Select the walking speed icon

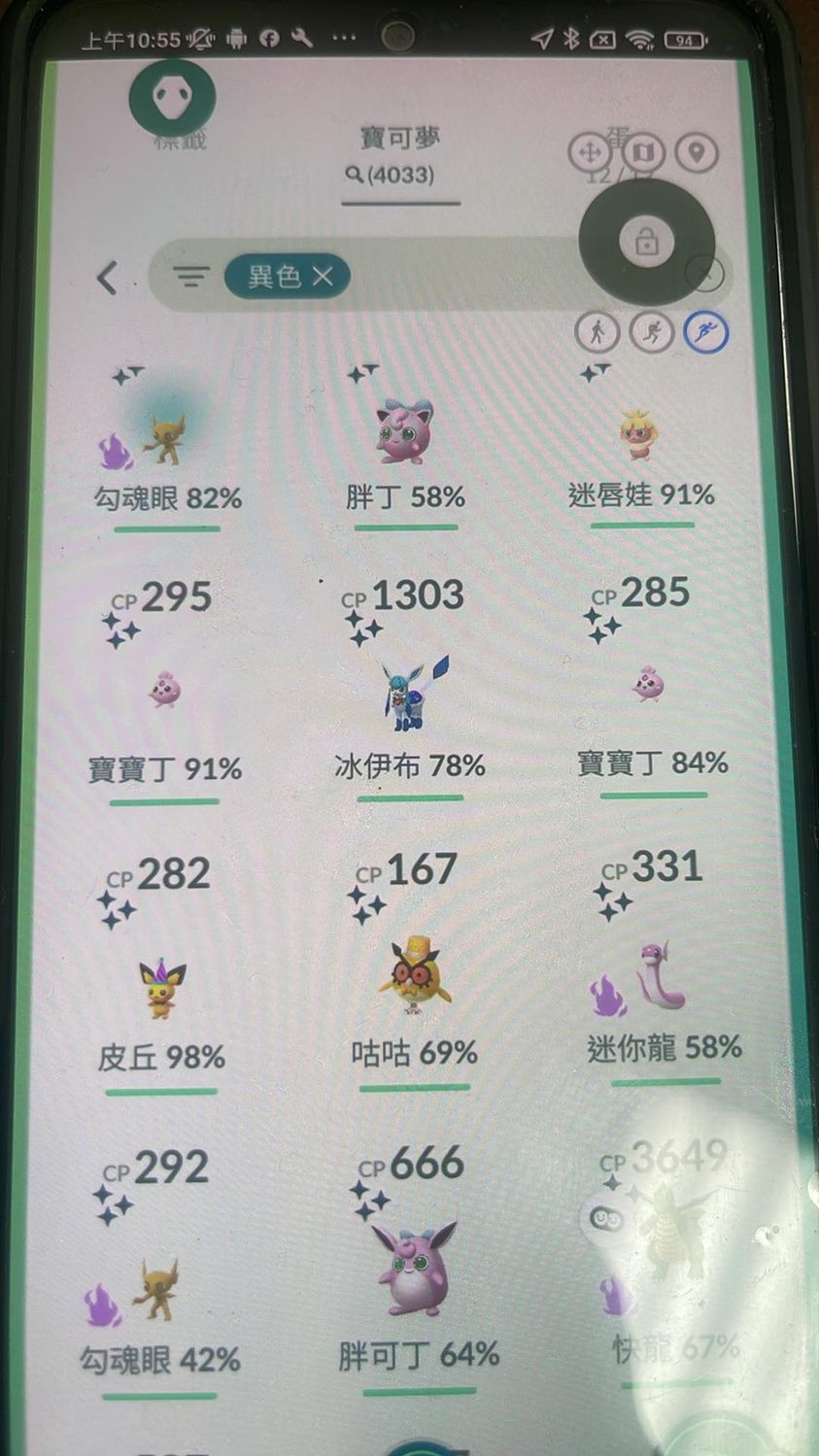point(597,332)
